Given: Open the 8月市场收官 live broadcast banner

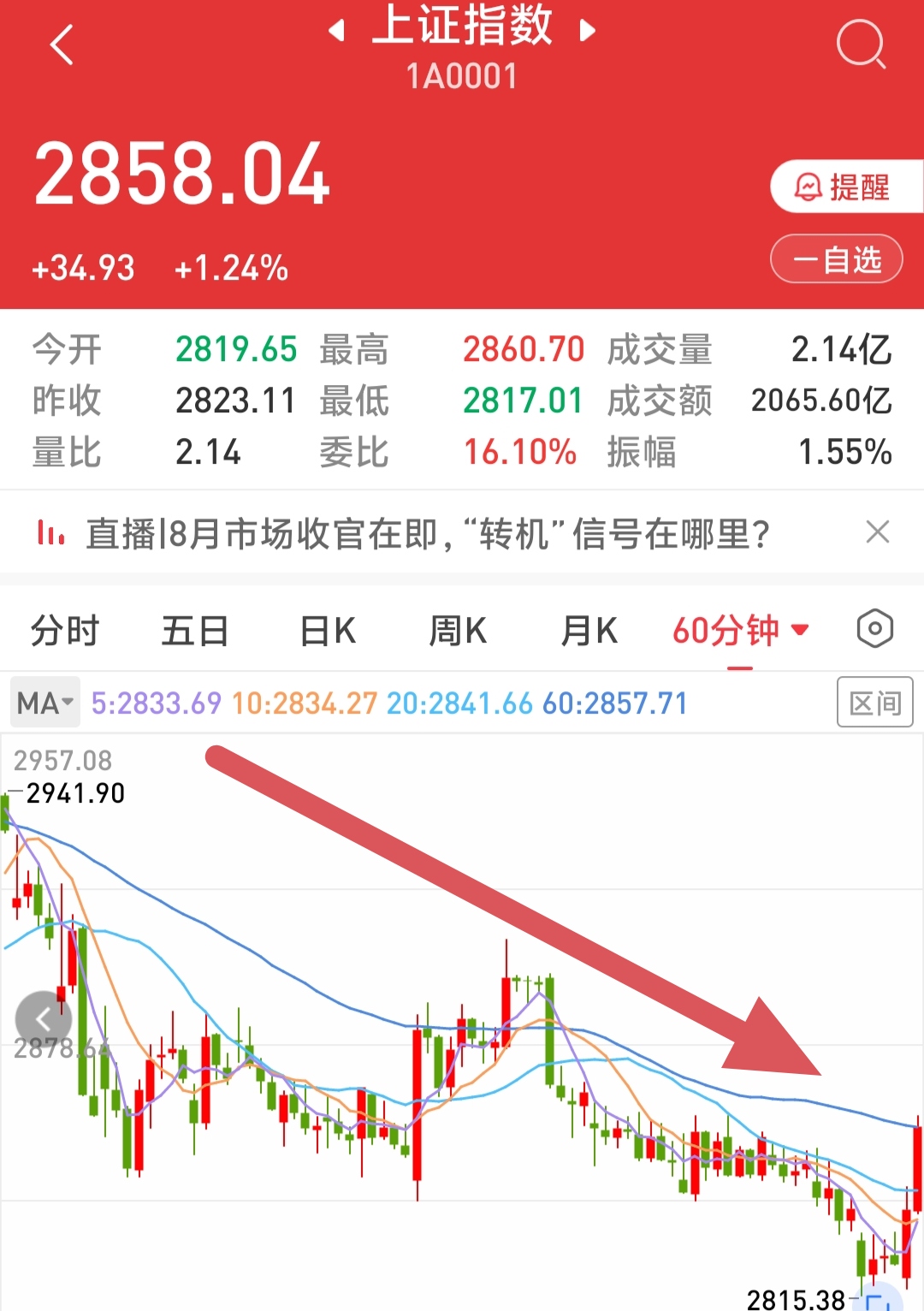Looking at the screenshot, I should coord(428,534).
